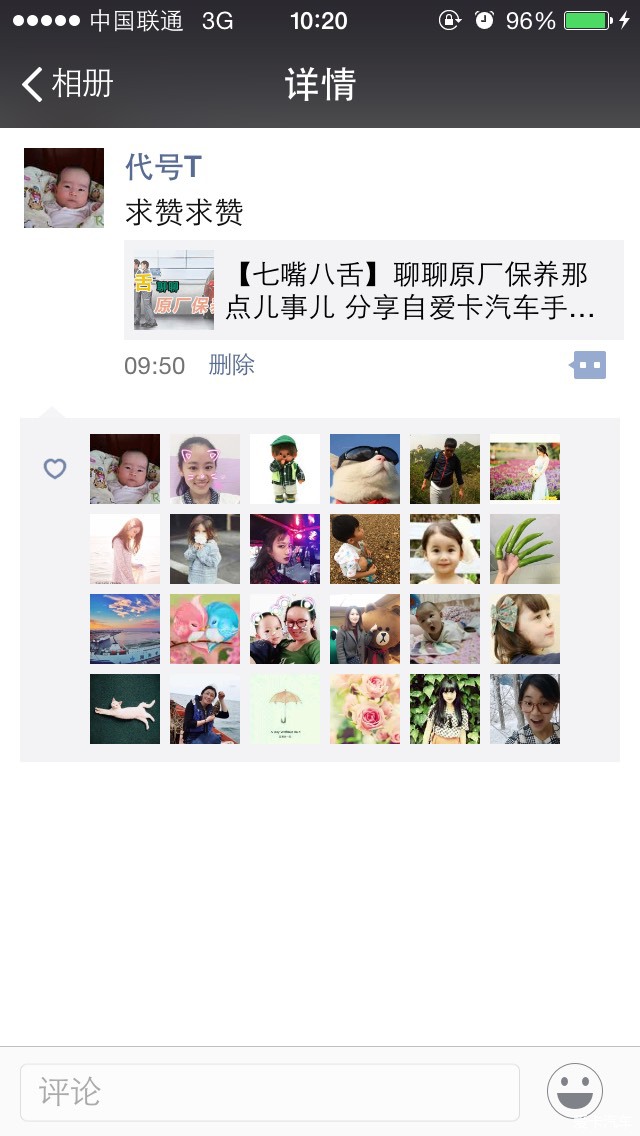View liker with the green peppers avatar
Image resolution: width=640 pixels, height=1136 pixels.
coord(525,549)
